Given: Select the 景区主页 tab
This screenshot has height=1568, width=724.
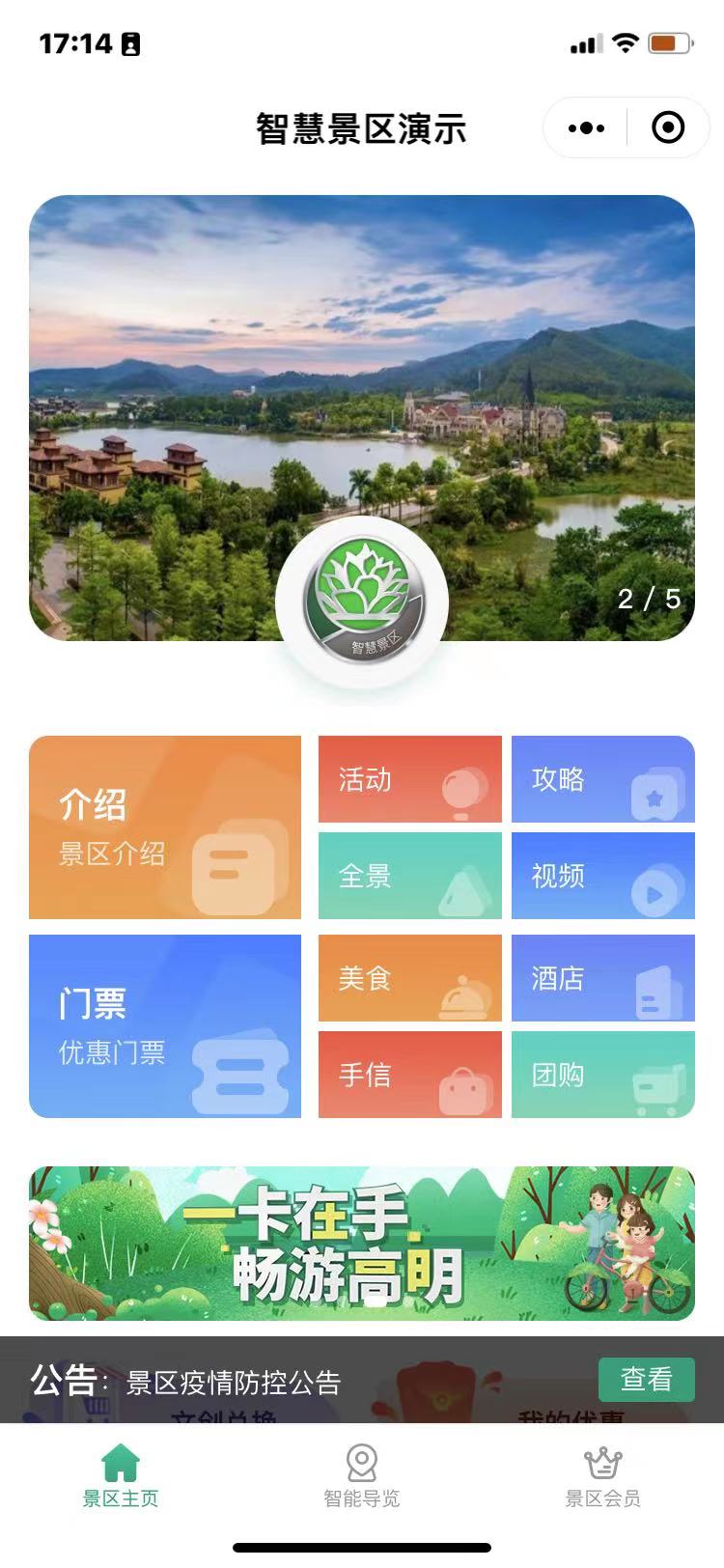Looking at the screenshot, I should point(121,1475).
